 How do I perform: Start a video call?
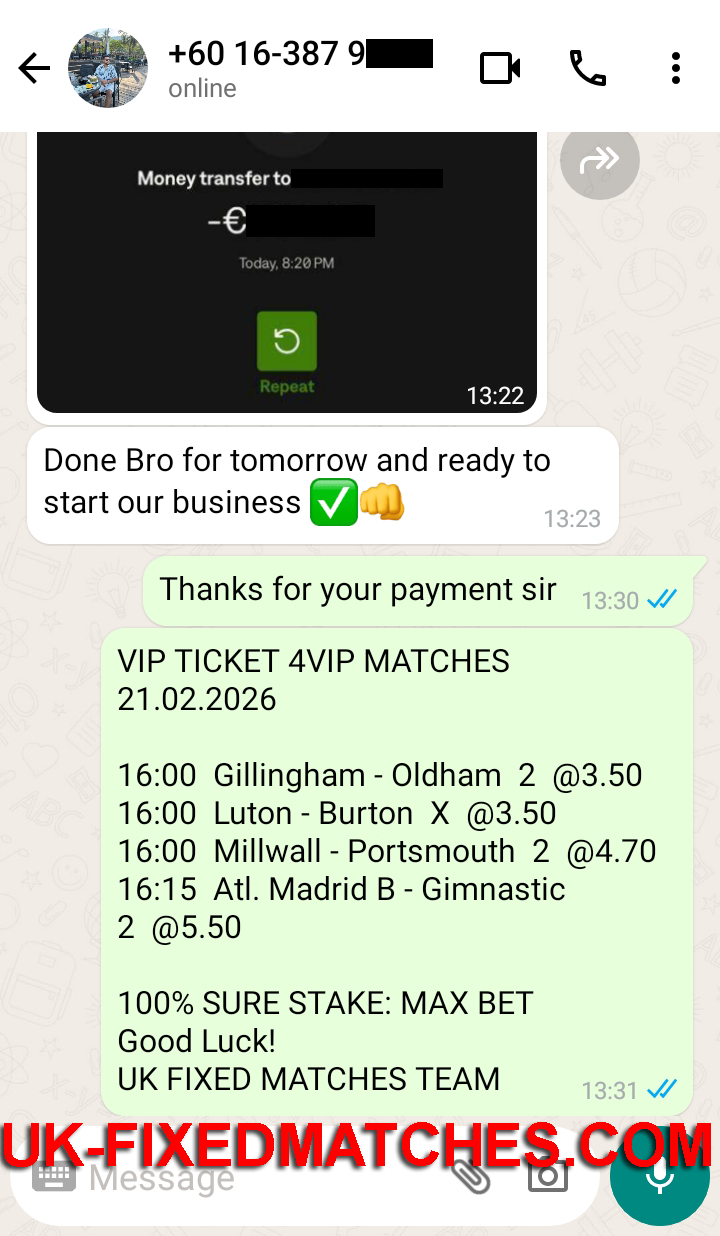(500, 68)
